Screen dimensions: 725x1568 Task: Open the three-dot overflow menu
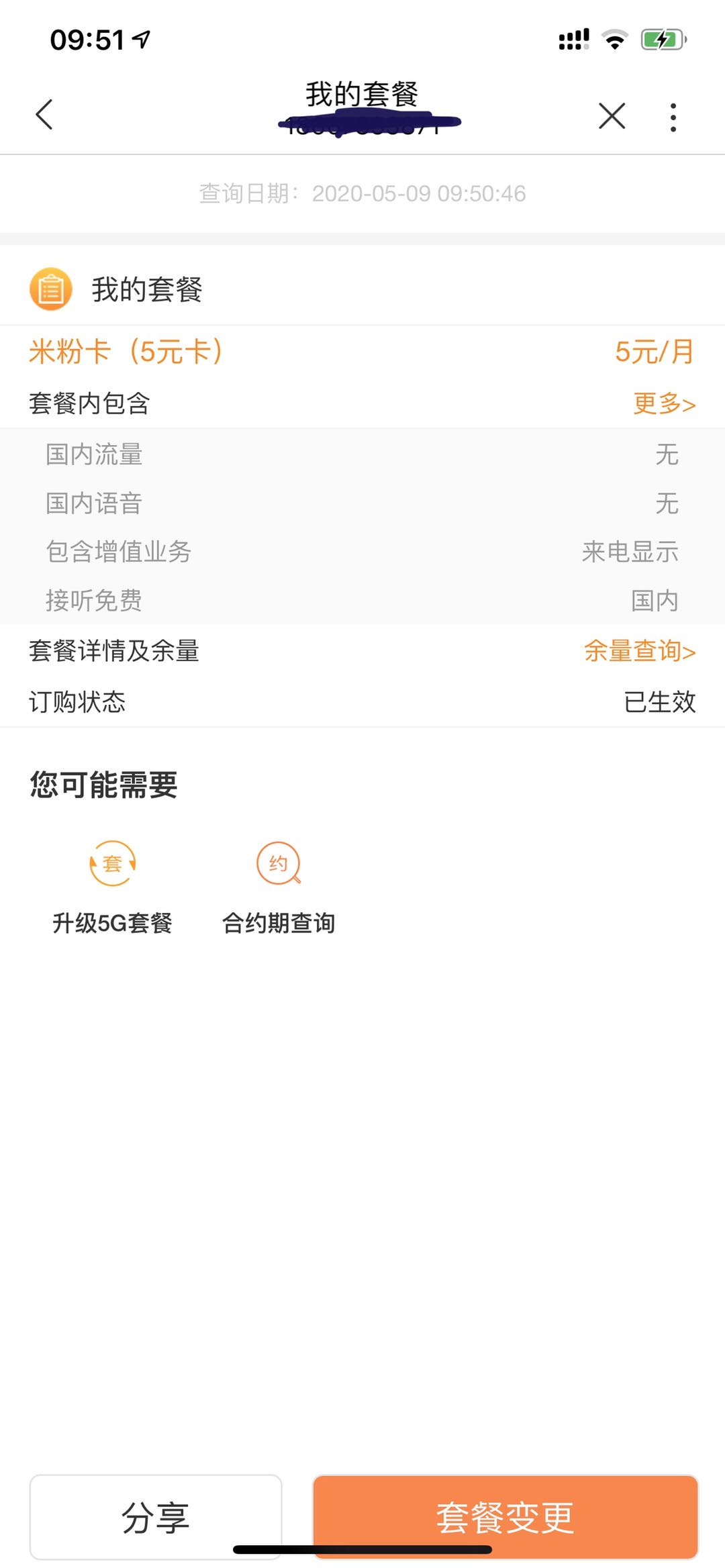[x=673, y=115]
